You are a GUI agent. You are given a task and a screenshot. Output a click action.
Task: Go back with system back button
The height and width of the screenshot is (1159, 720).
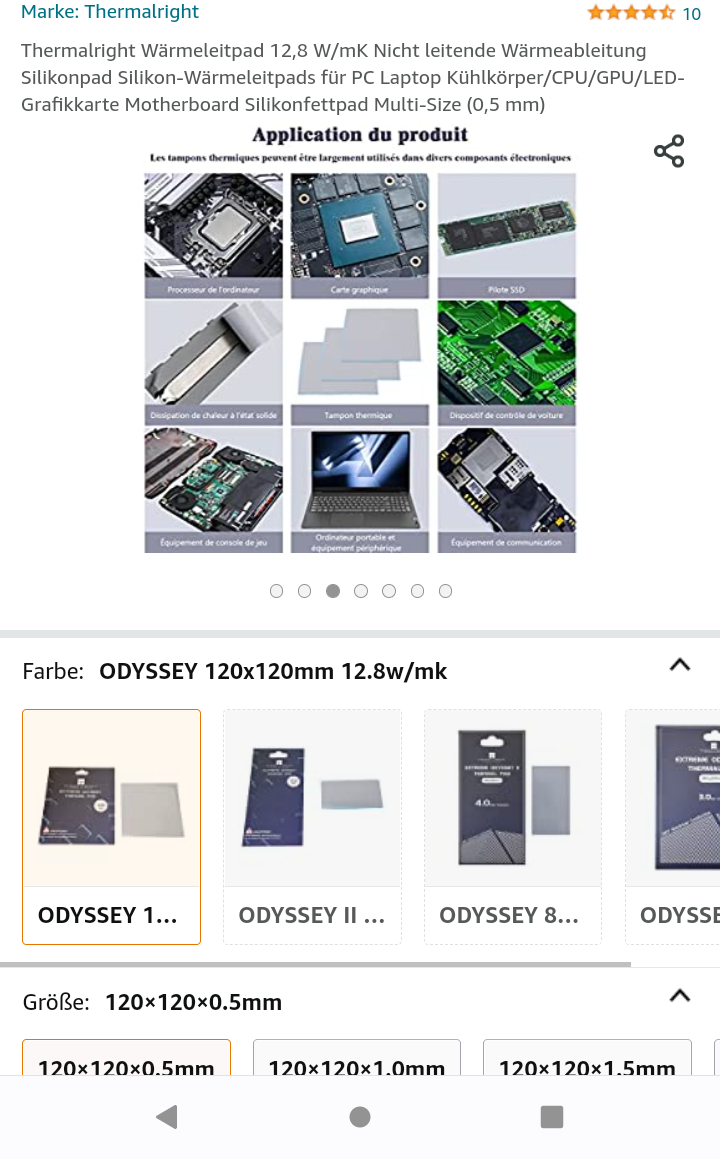[167, 1116]
